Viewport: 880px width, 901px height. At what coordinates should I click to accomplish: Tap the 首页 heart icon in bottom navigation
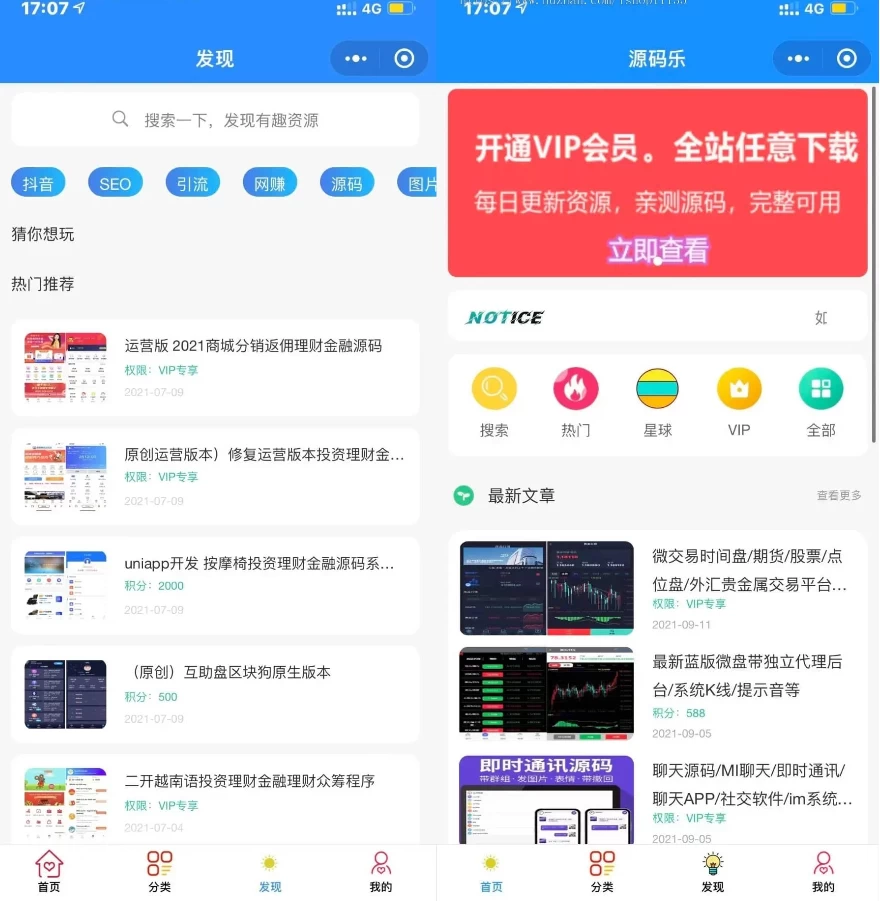49,868
